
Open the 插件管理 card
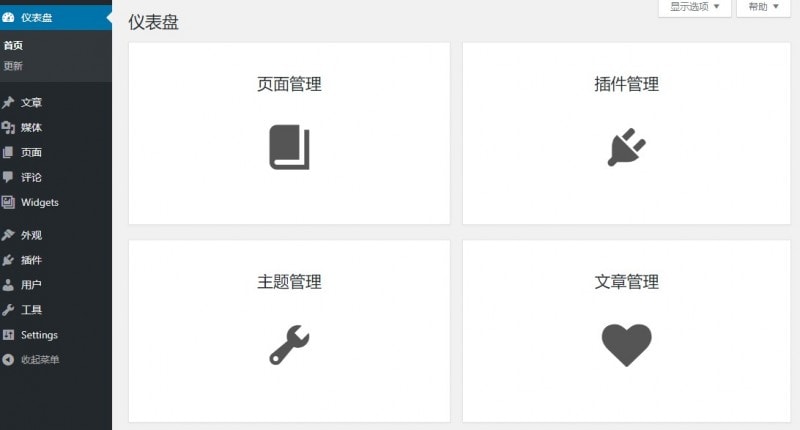[626, 132]
